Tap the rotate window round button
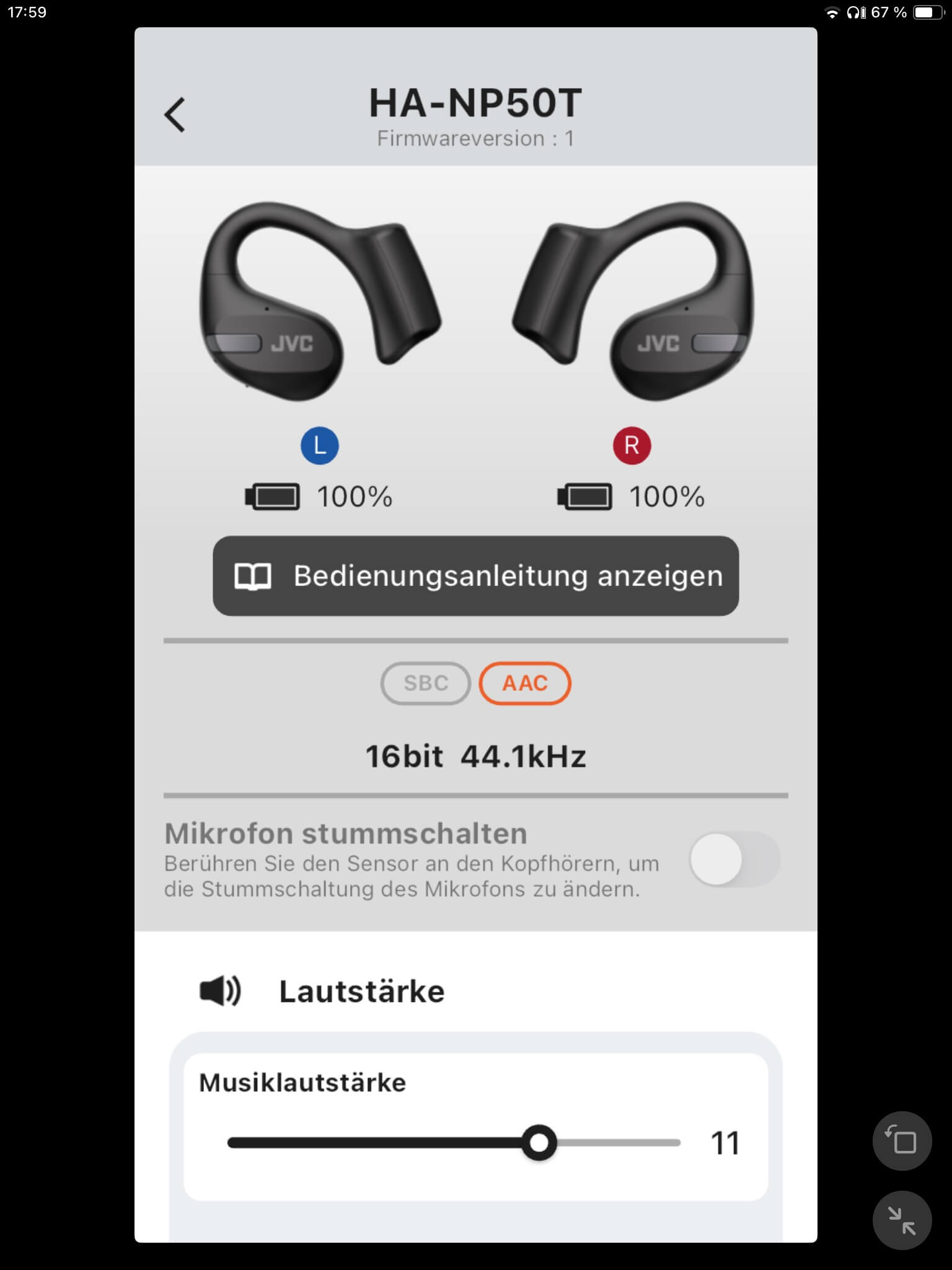 tap(902, 1141)
